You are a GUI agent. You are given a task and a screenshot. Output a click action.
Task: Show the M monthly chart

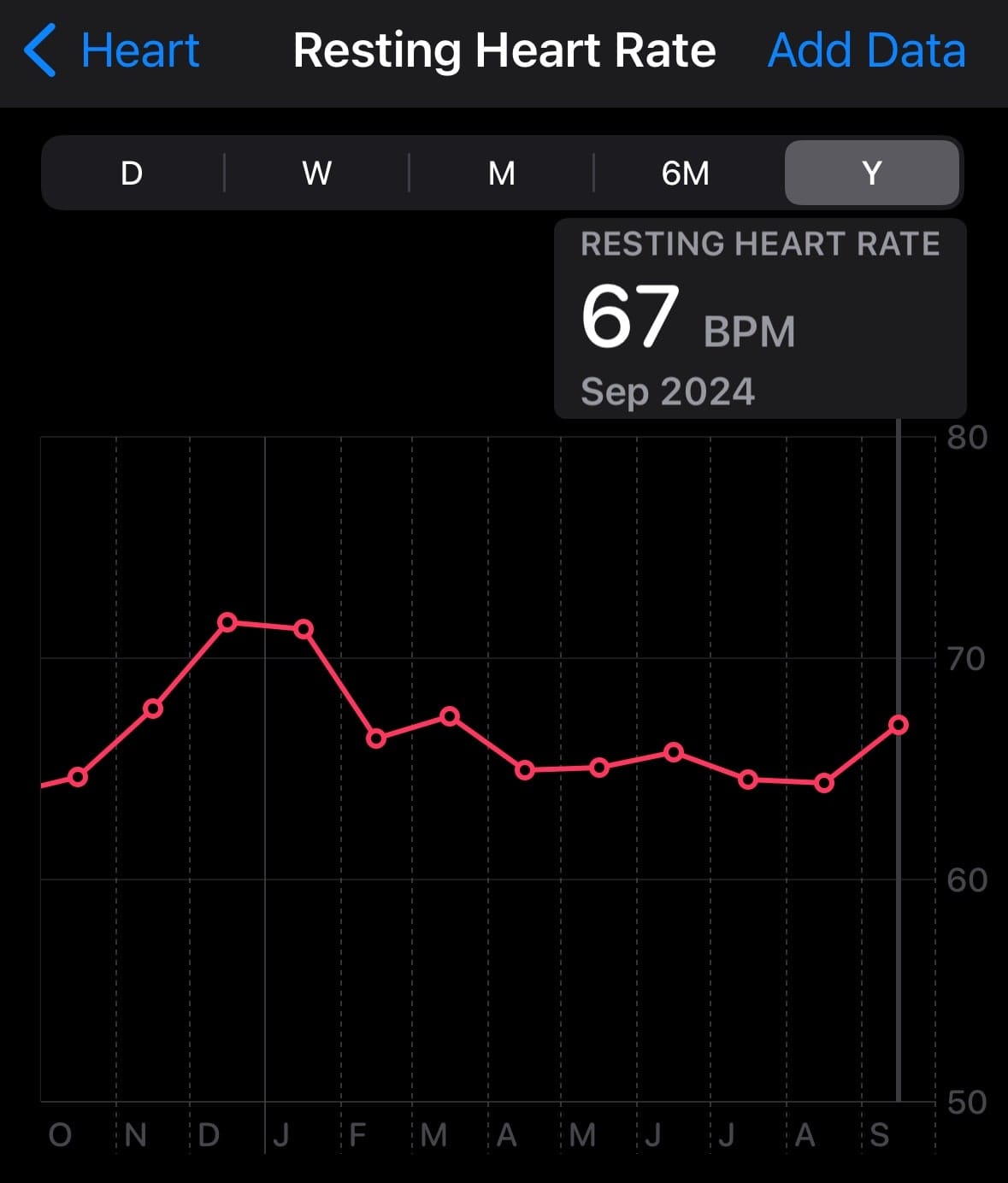coord(501,174)
